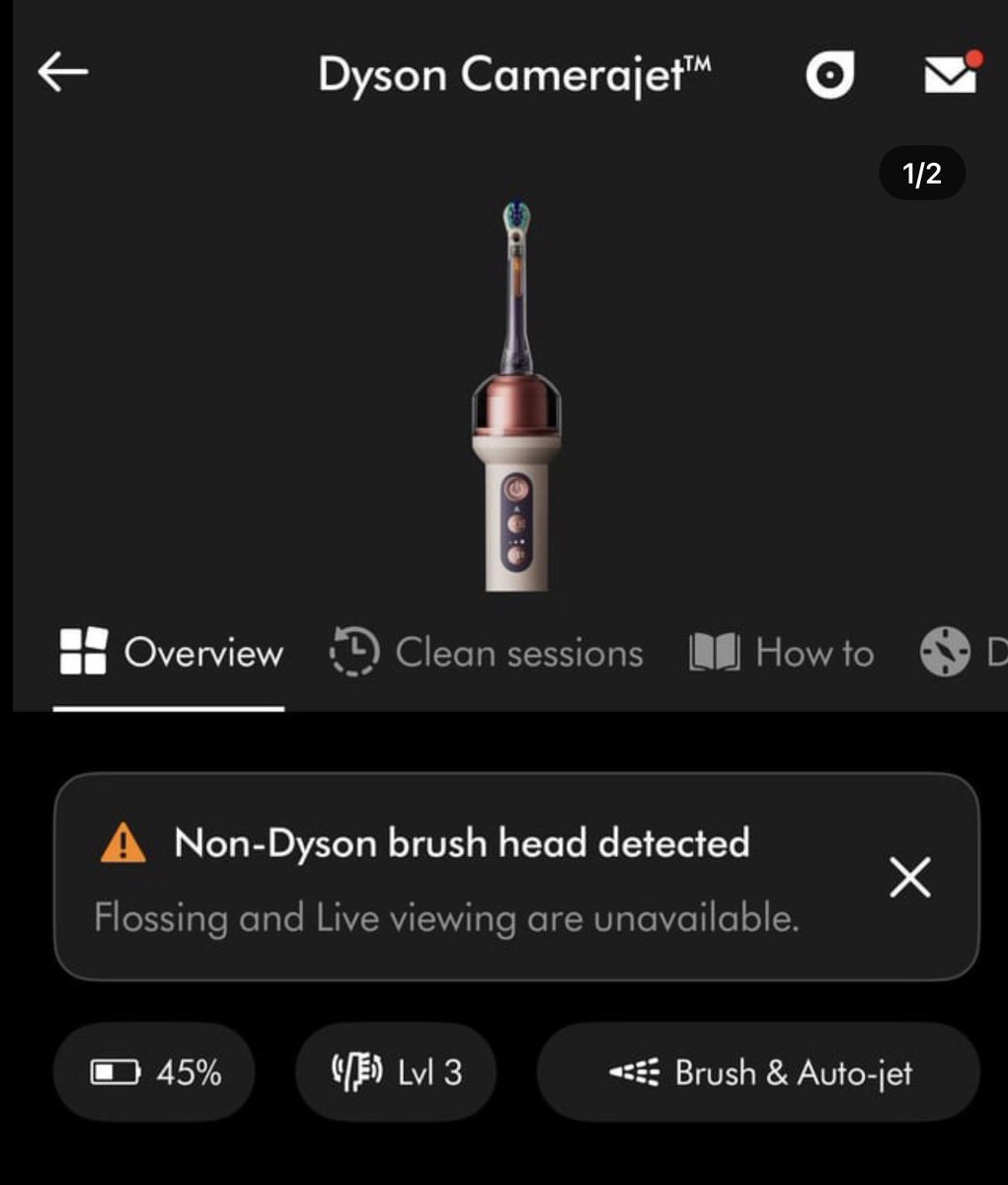Open the Brush & Auto-jet mode chip

758,1071
